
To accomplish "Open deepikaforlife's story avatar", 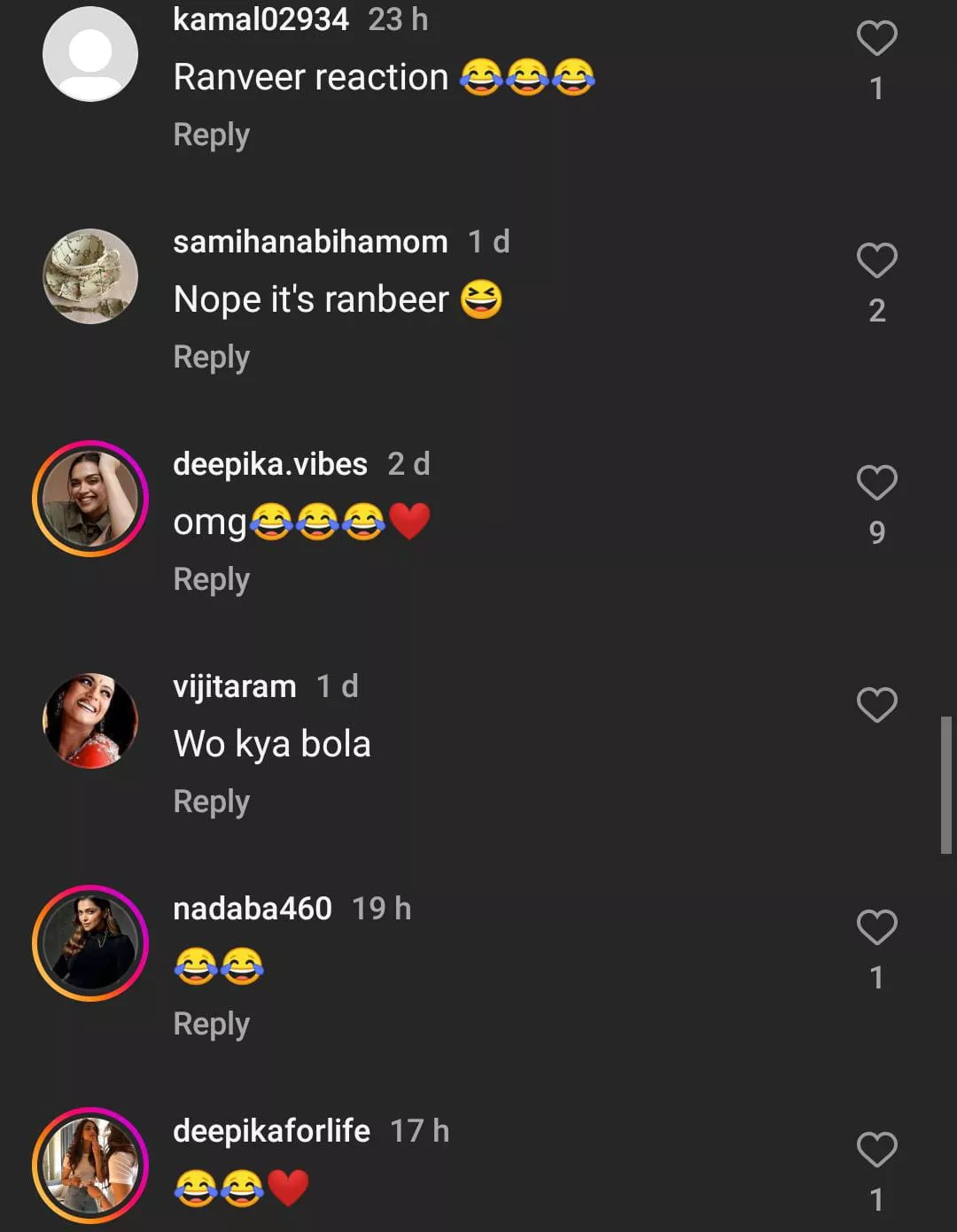I will tap(90, 1166).
